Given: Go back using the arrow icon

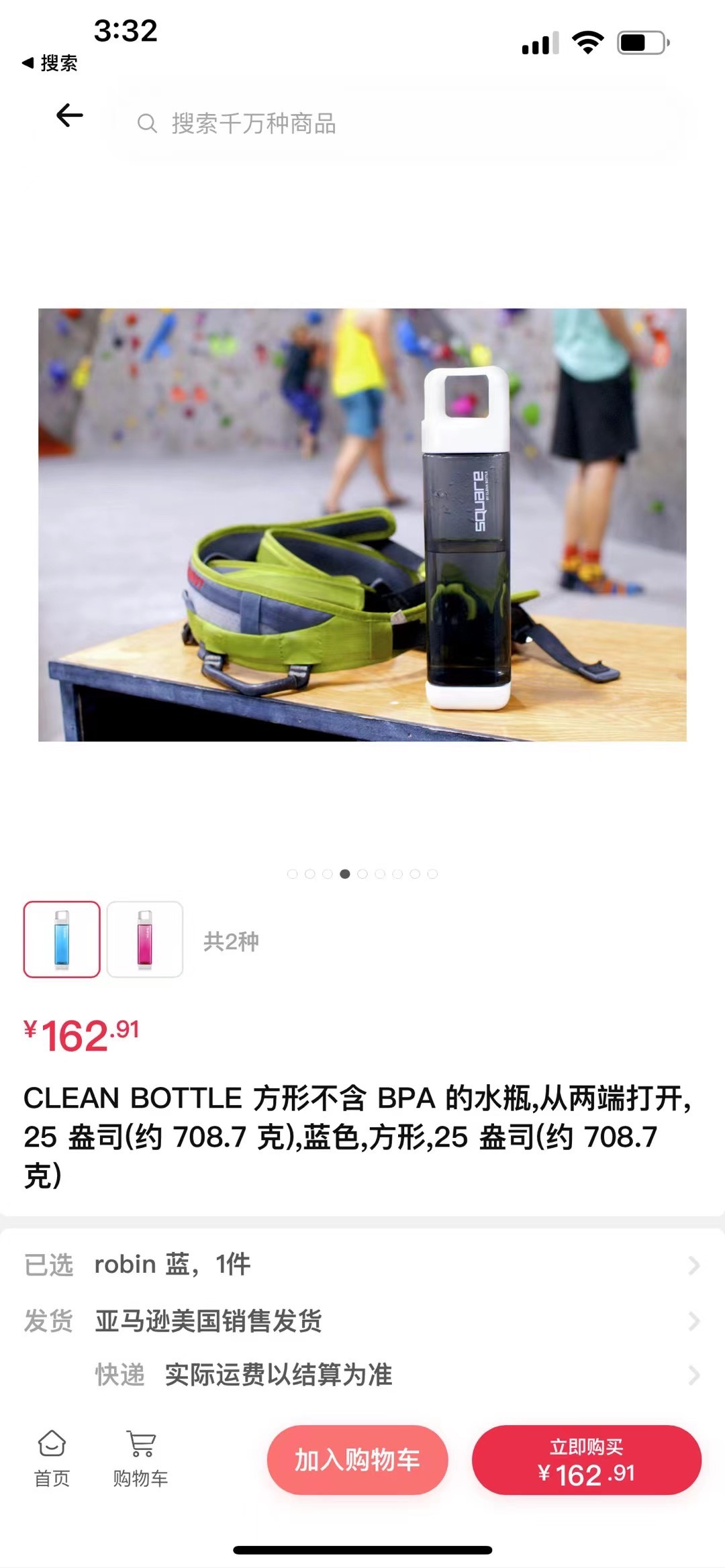Looking at the screenshot, I should (x=69, y=115).
